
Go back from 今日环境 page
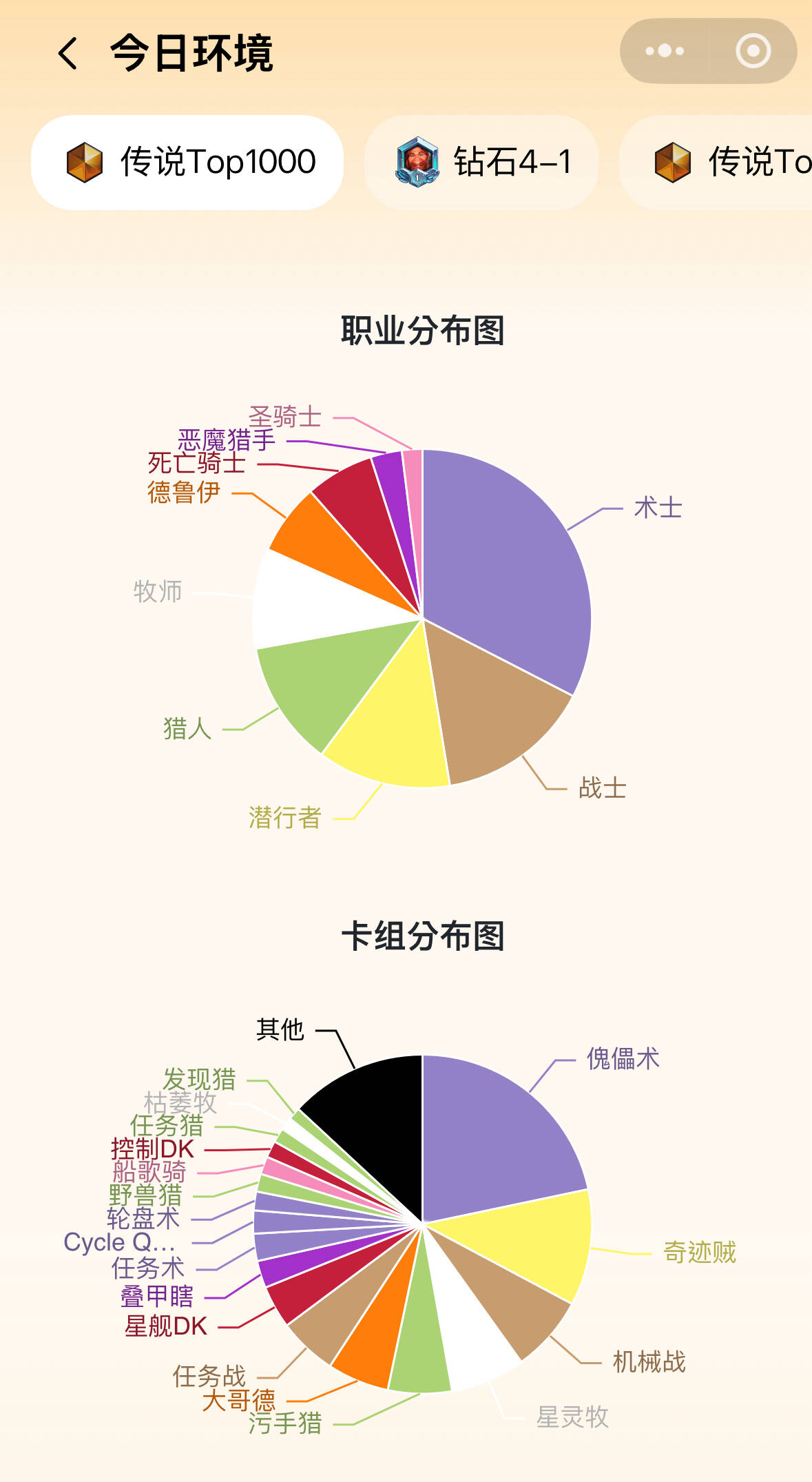coord(67,53)
